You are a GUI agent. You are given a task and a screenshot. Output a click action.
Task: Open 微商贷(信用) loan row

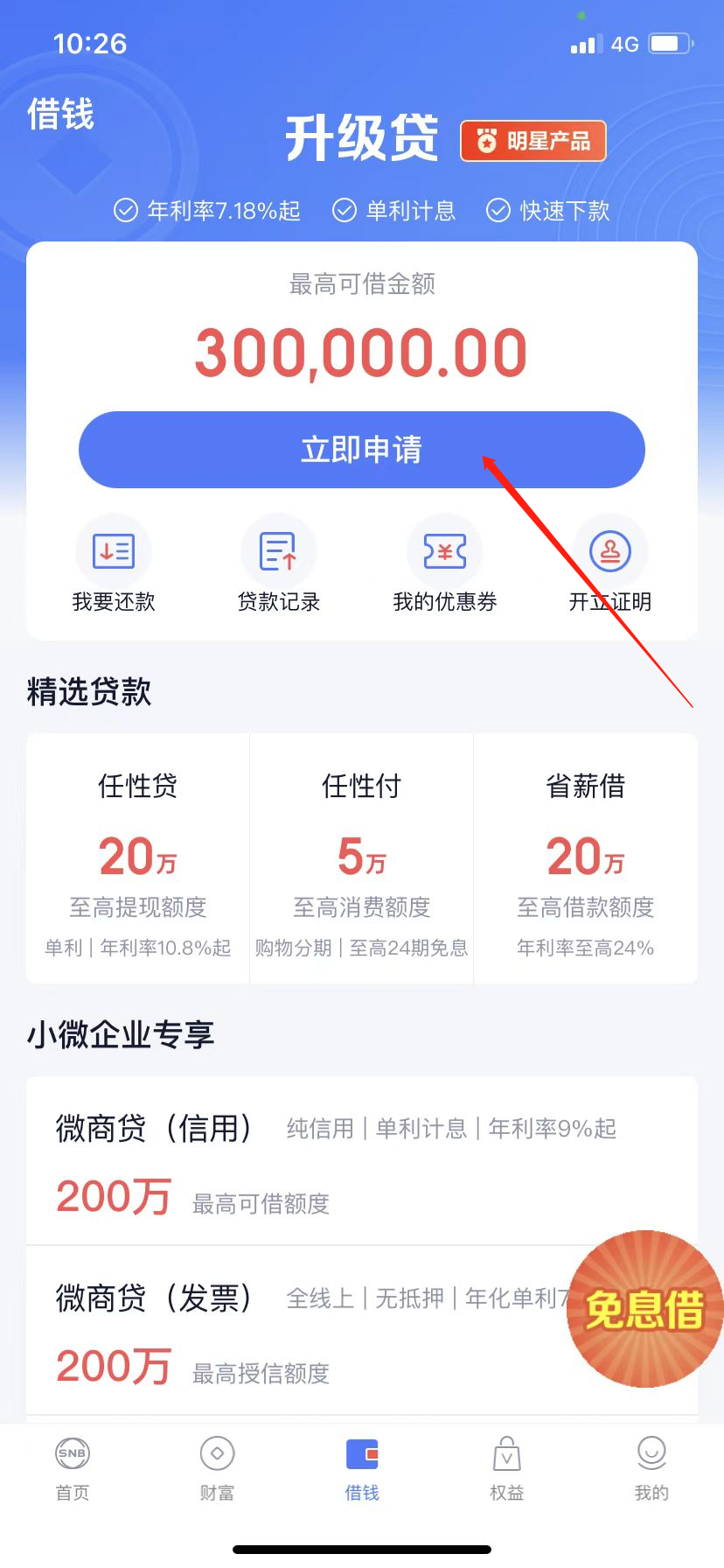(362, 1161)
